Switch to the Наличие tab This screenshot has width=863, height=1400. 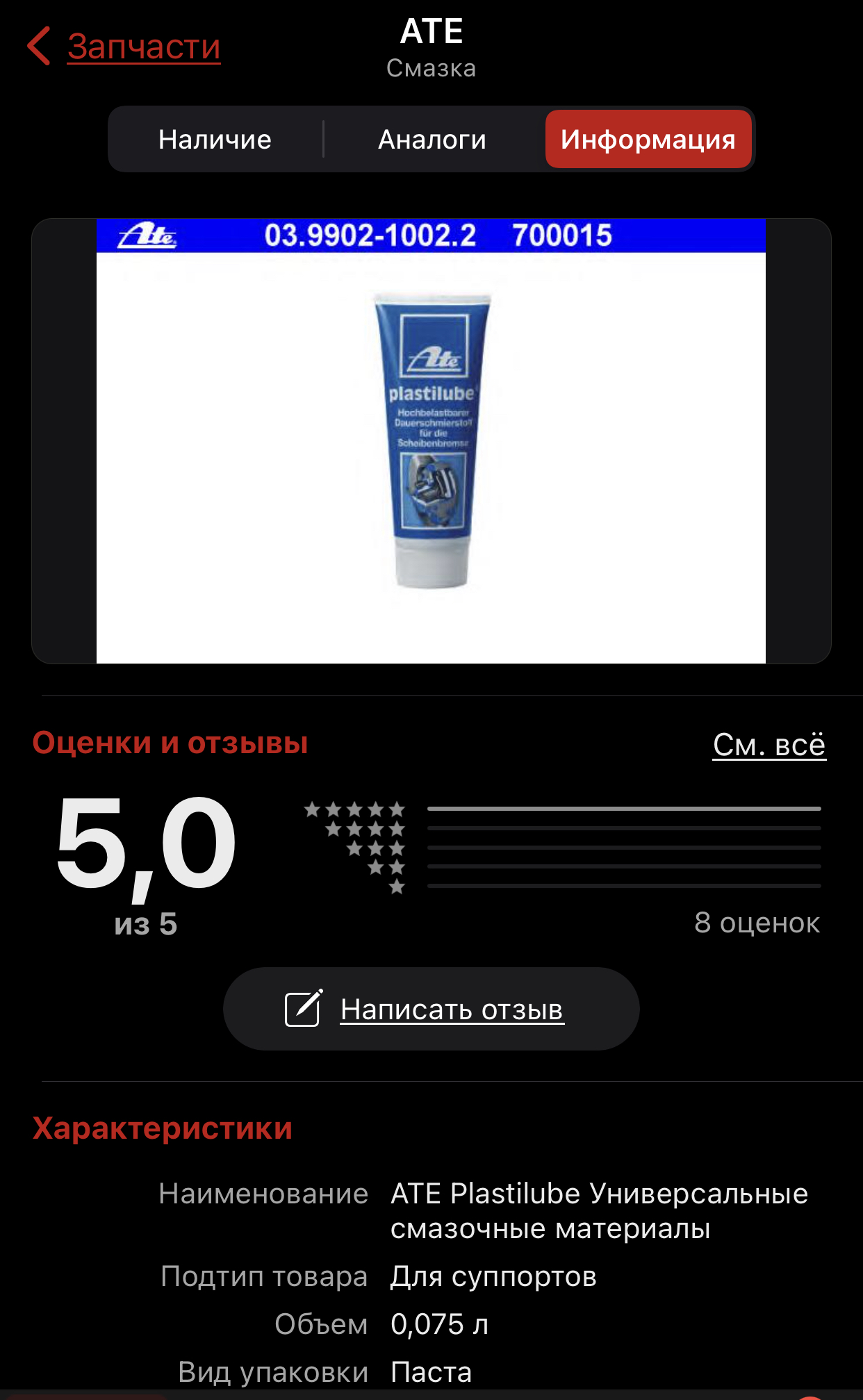pyautogui.click(x=215, y=139)
